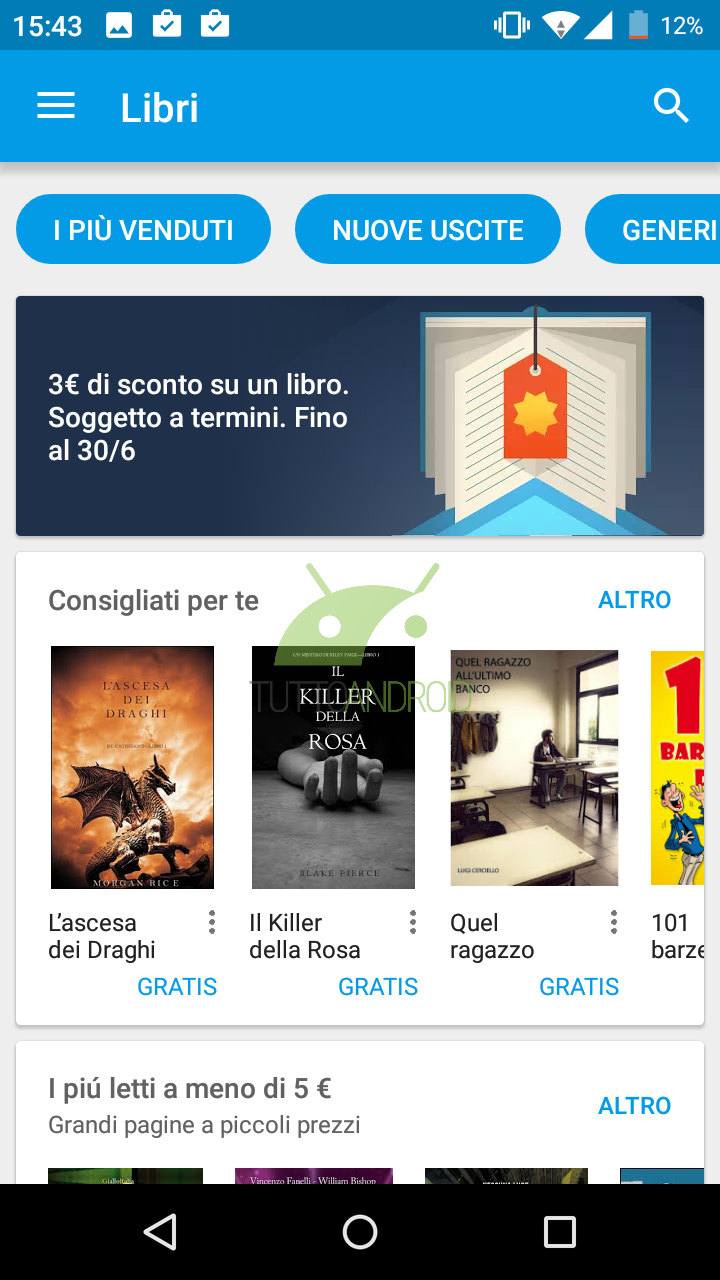
Task: Go to home screen via system home button
Action: click(360, 1232)
